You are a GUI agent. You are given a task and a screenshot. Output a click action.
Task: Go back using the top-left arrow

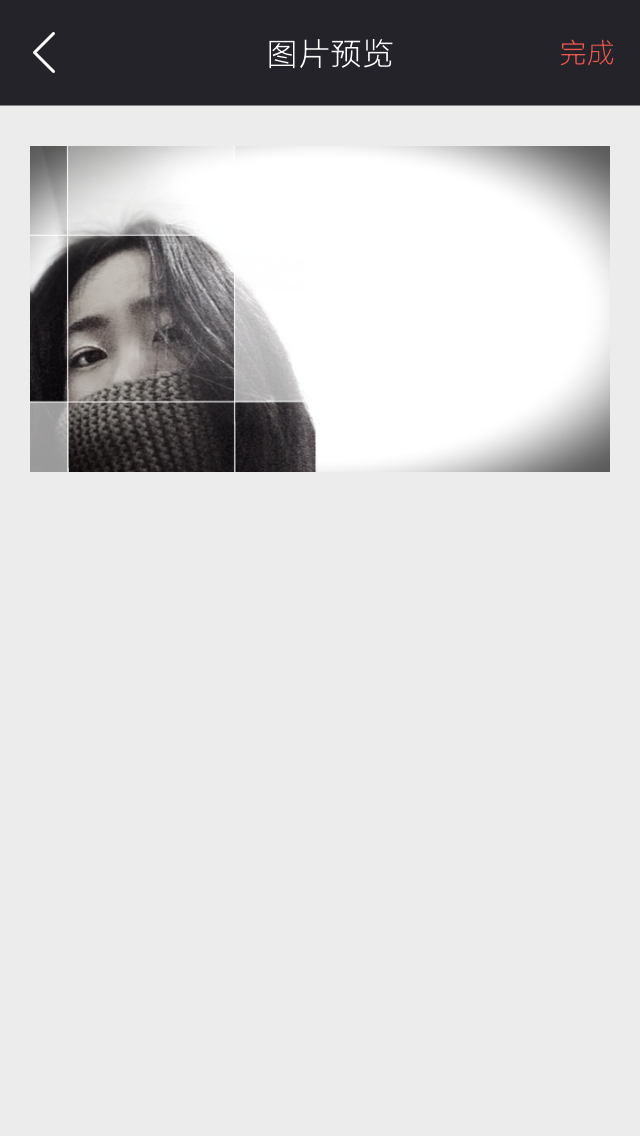(44, 53)
